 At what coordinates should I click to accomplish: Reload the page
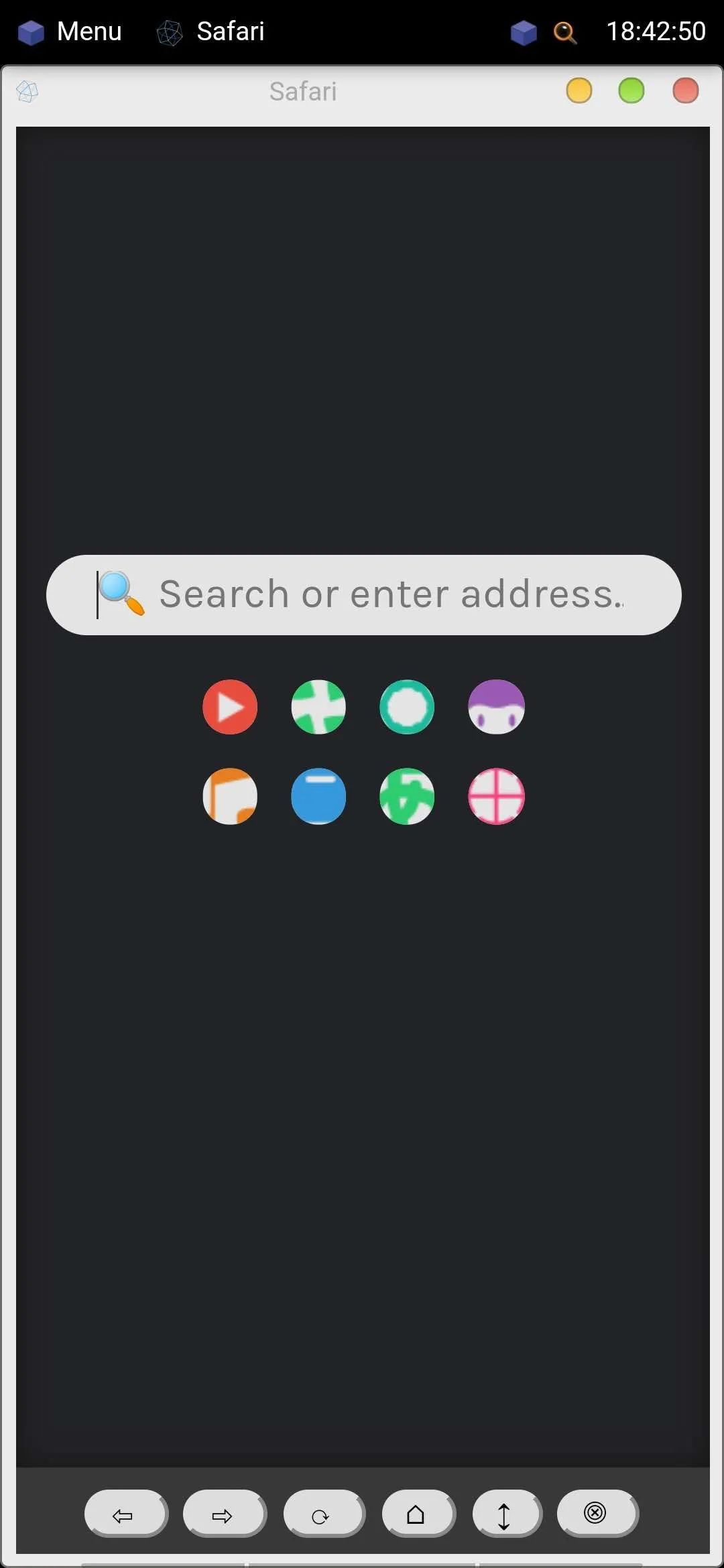tap(322, 1513)
